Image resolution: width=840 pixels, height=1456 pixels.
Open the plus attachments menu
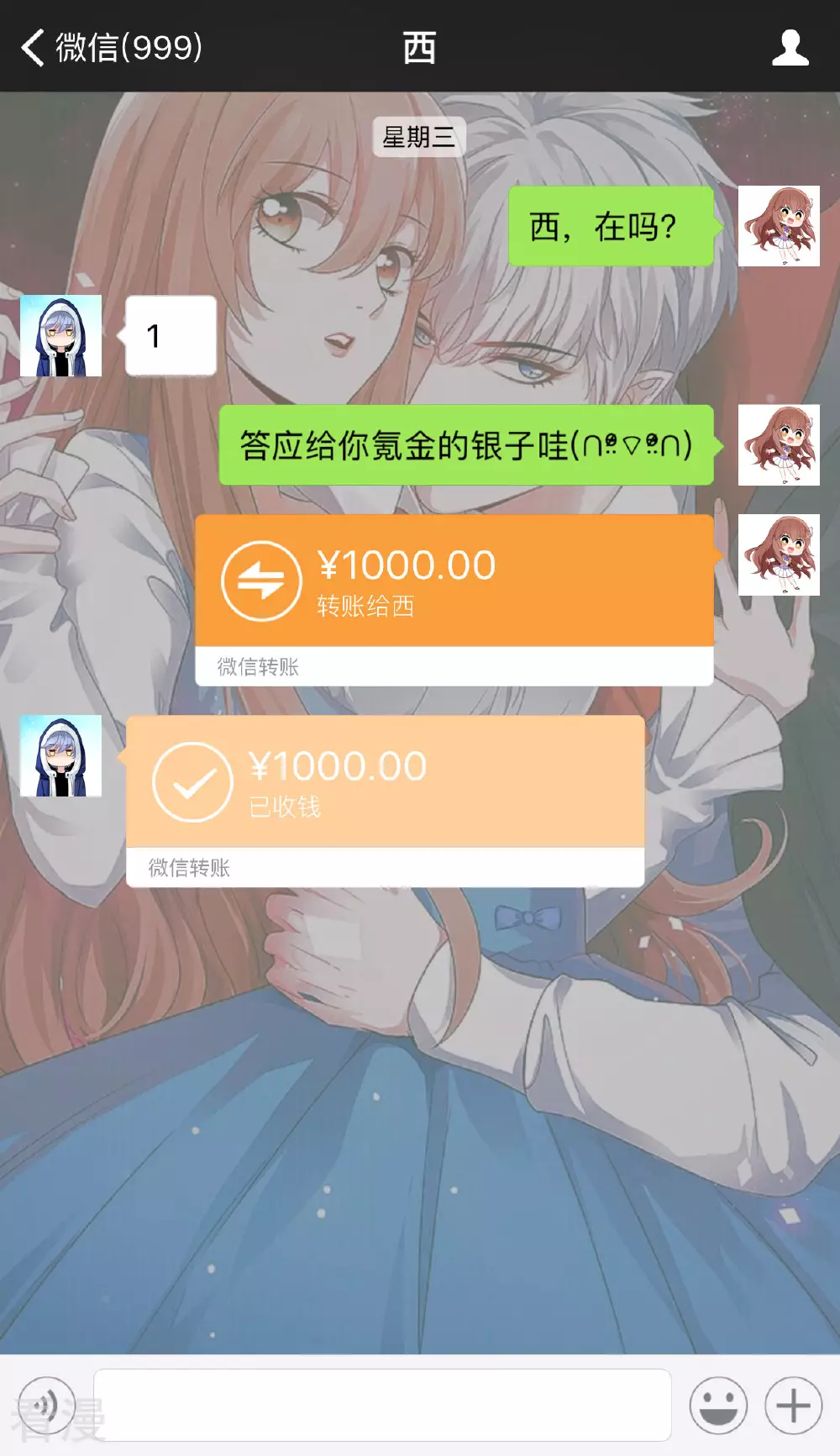pos(793,1405)
